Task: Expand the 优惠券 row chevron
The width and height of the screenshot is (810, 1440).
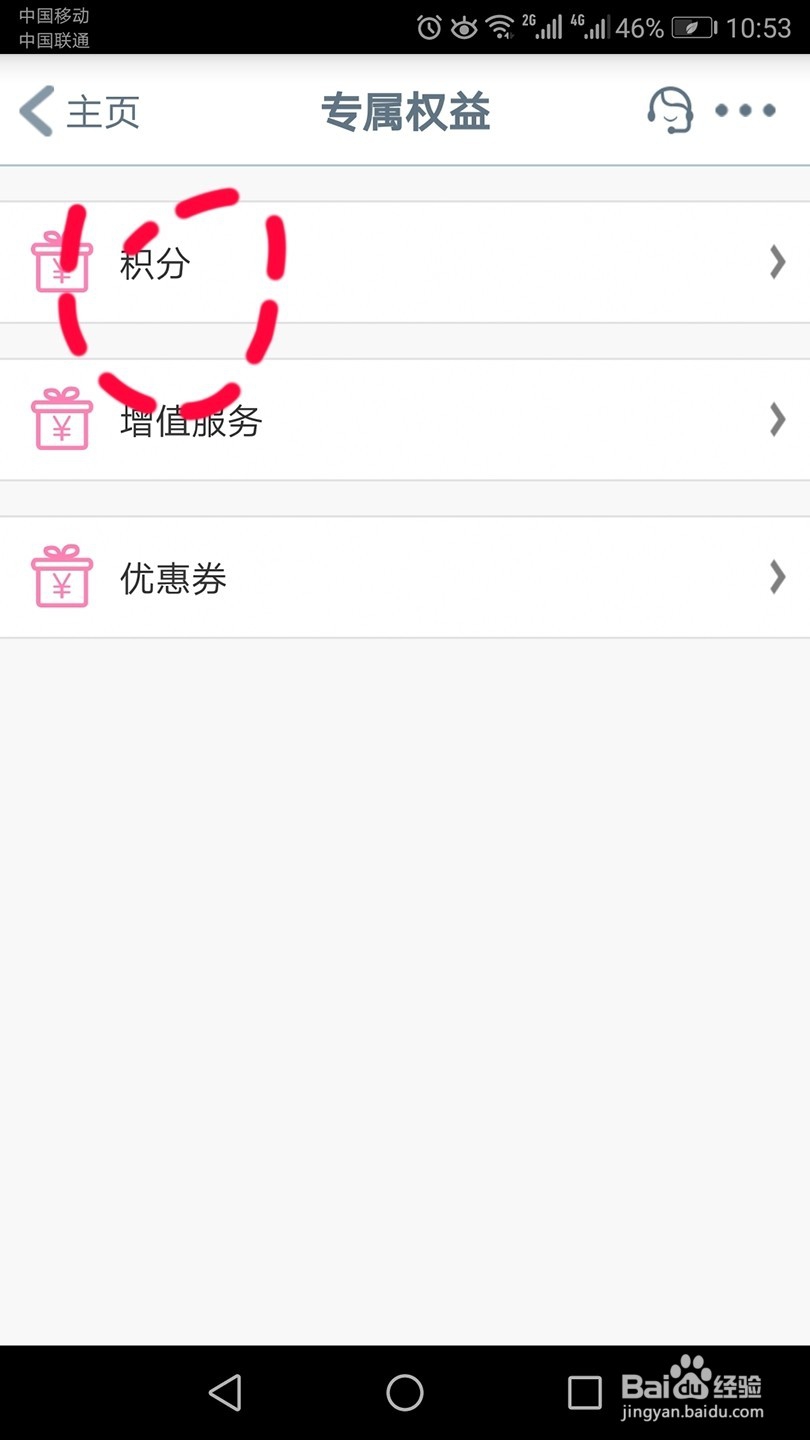Action: click(777, 577)
